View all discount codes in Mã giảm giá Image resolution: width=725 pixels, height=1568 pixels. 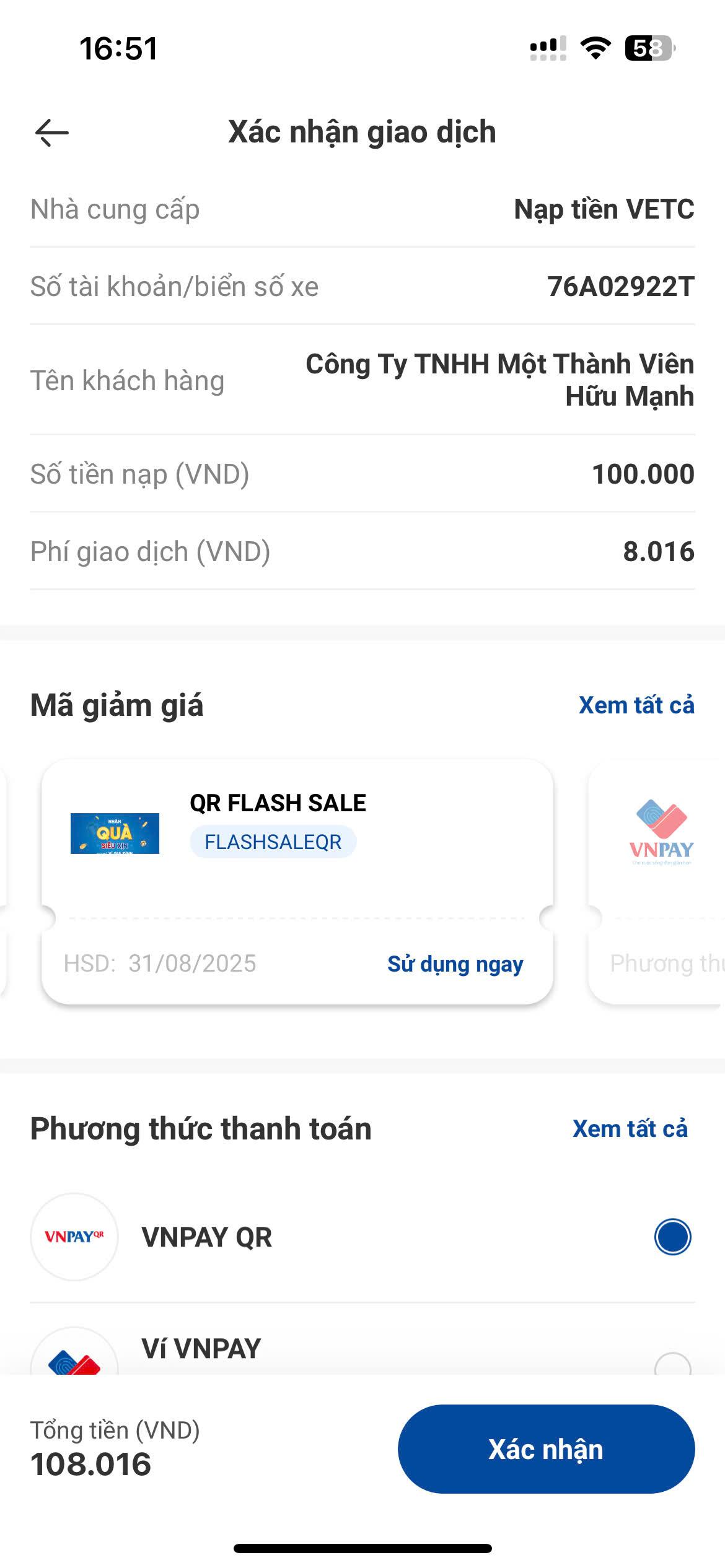pos(636,705)
